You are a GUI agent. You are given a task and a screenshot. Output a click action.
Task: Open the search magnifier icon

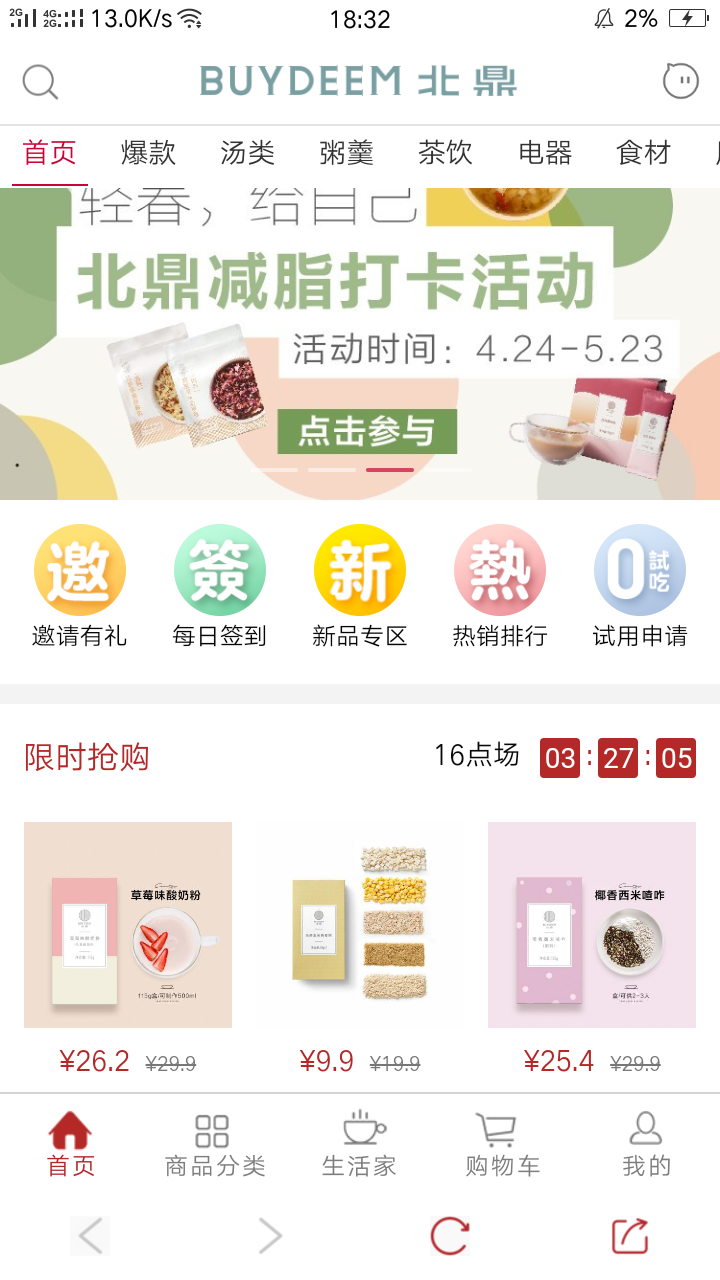(40, 81)
